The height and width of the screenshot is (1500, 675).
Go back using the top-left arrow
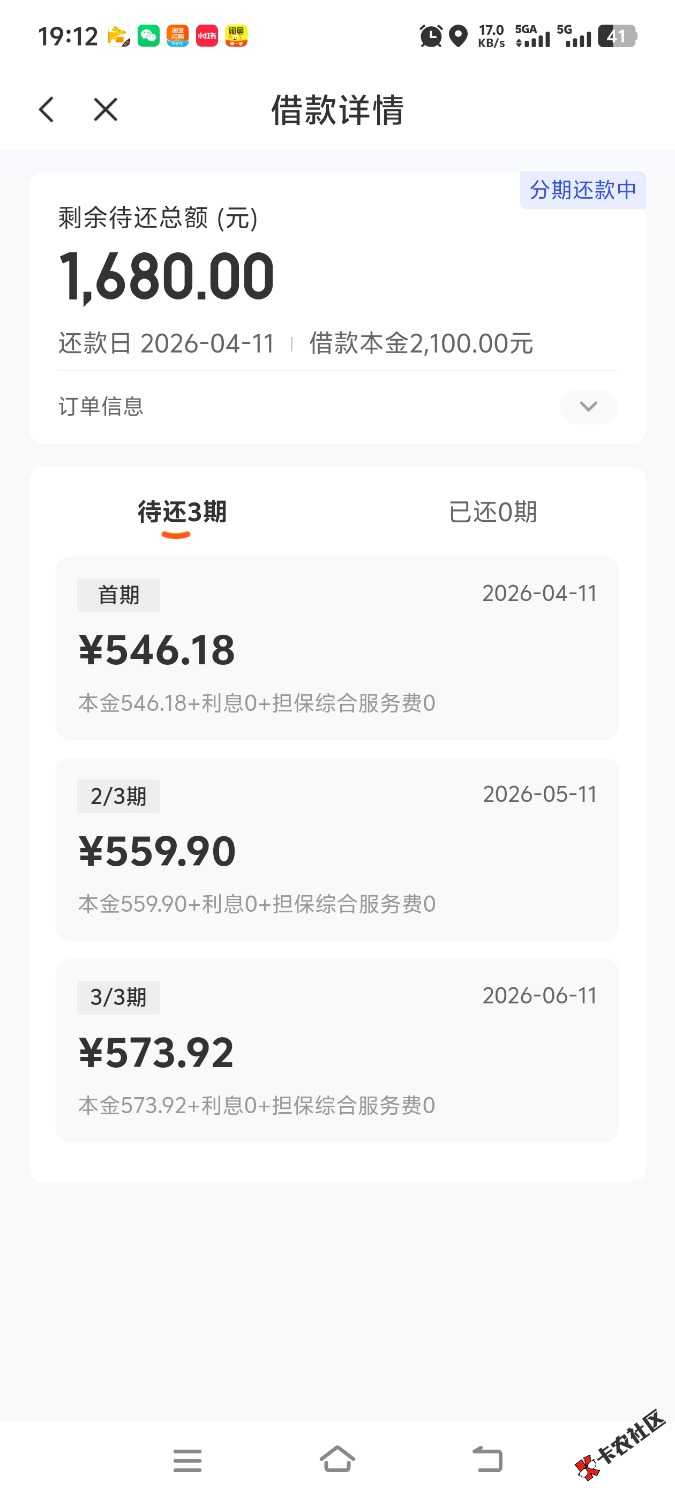[46, 110]
